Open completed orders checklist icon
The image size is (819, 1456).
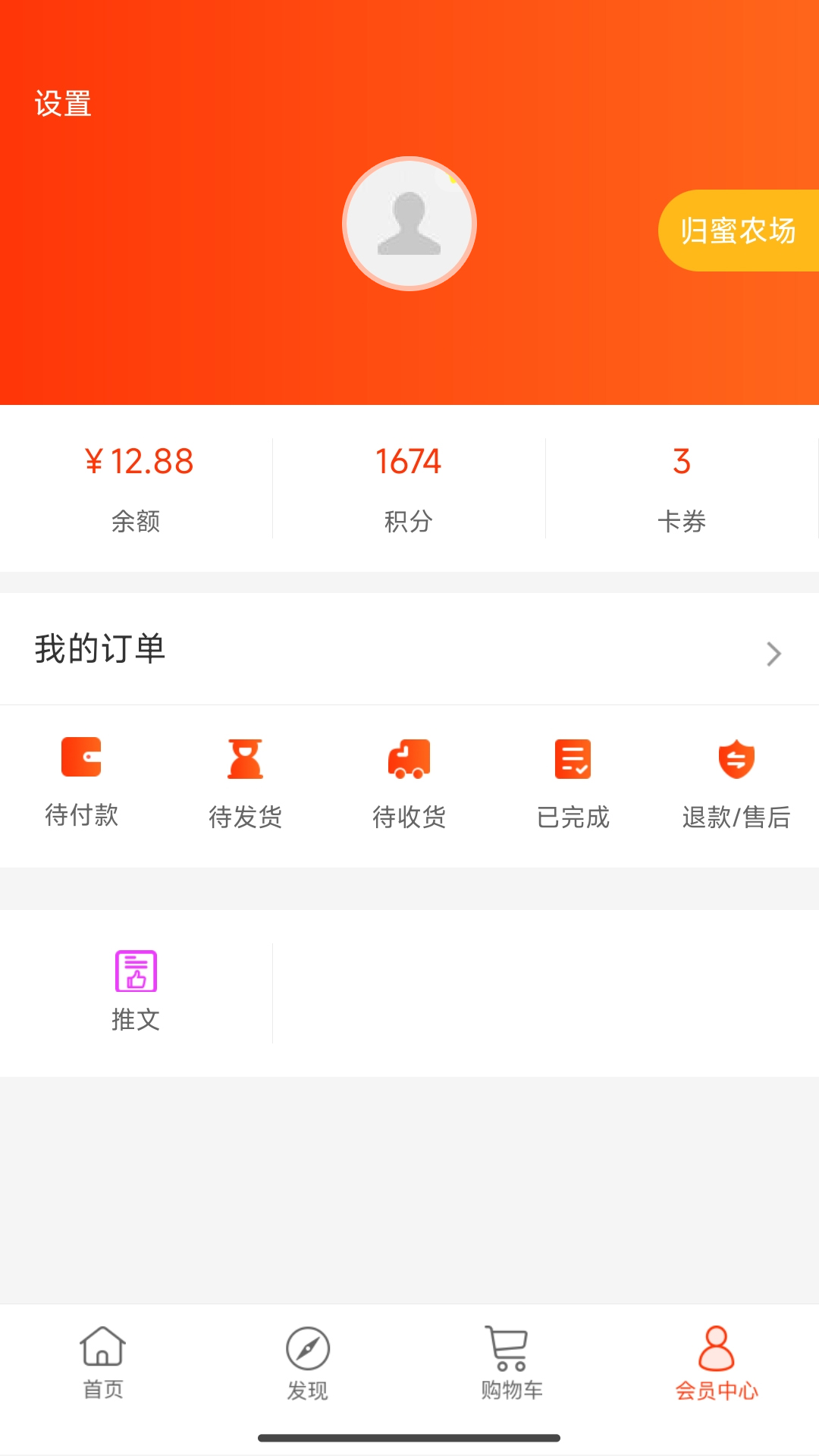(x=573, y=758)
